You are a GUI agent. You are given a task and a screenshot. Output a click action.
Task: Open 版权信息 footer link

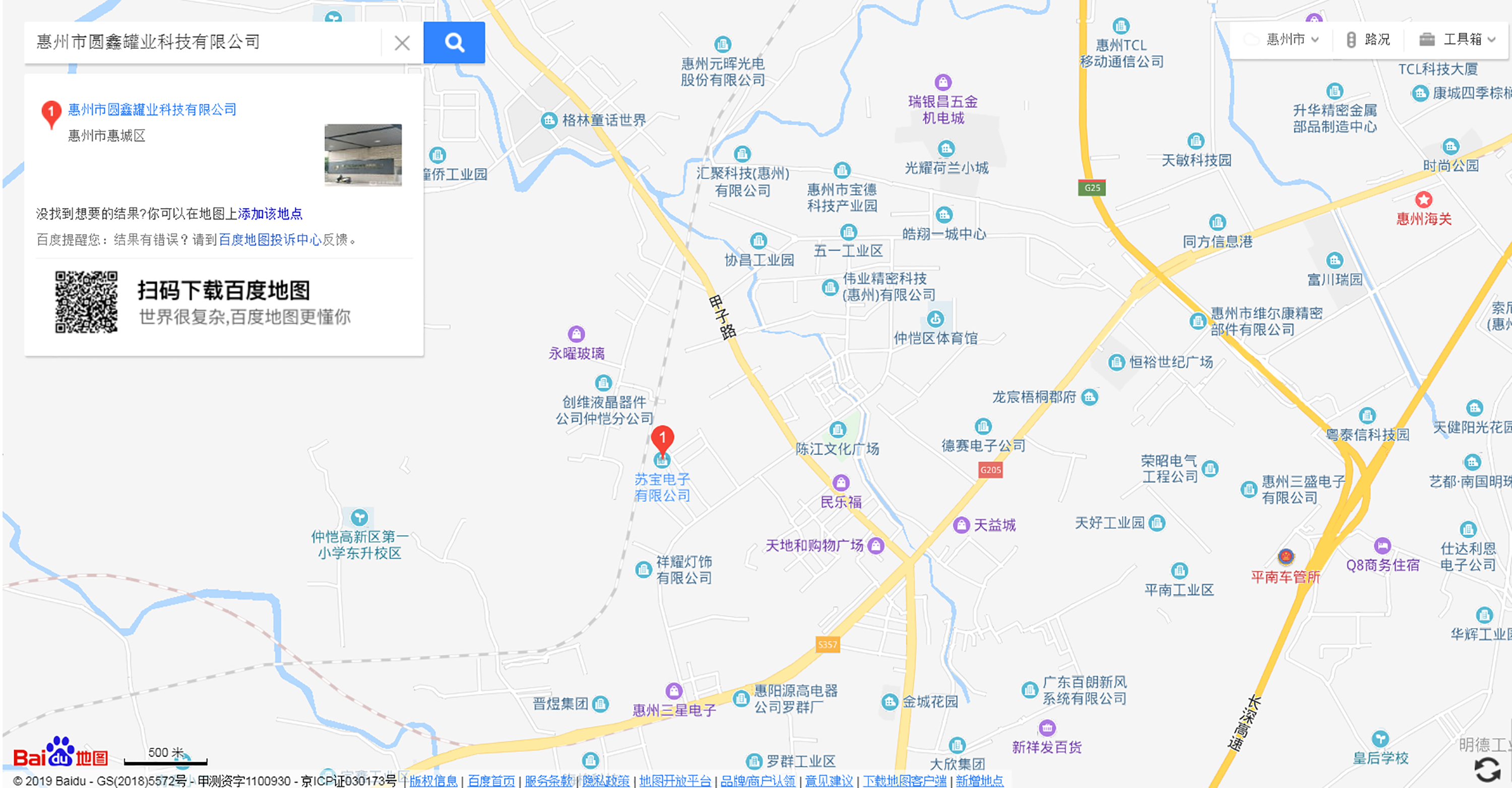[x=433, y=780]
